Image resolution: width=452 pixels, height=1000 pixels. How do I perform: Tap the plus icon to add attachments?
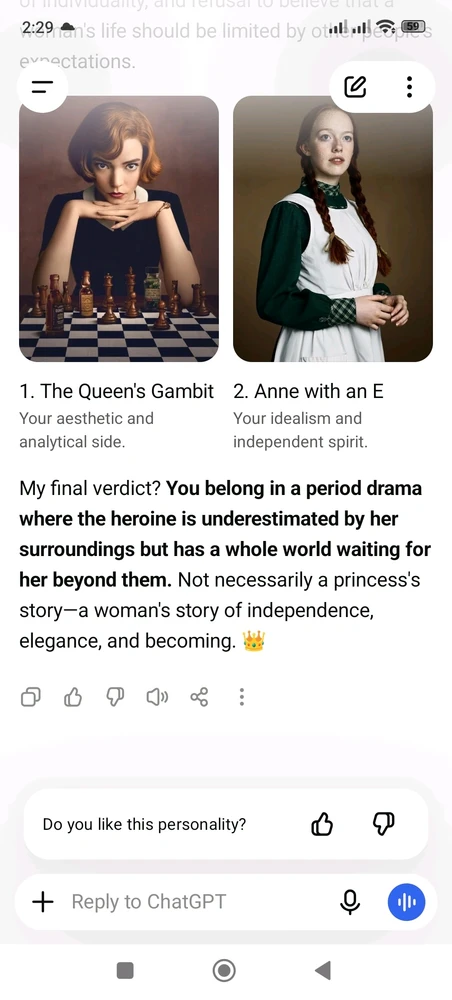43,902
